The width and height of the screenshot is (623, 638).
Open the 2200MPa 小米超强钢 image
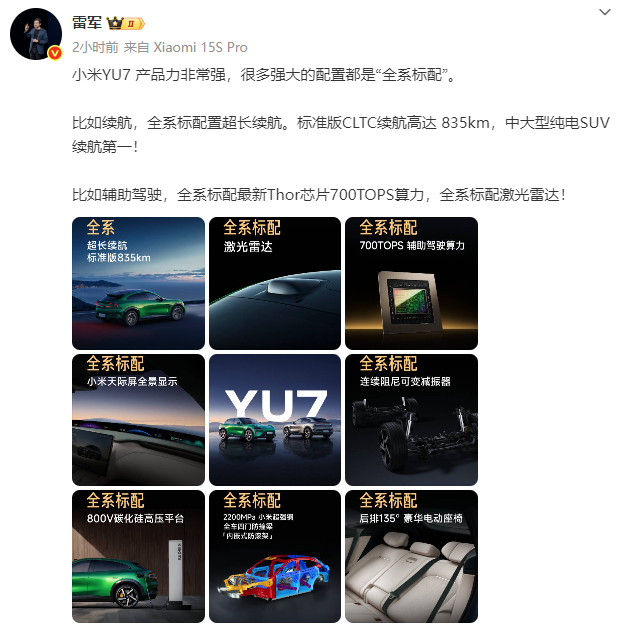pos(274,555)
